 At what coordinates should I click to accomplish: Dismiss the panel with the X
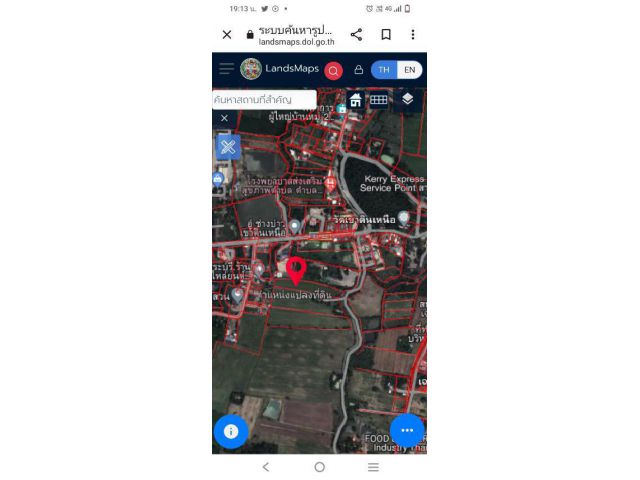point(224,118)
